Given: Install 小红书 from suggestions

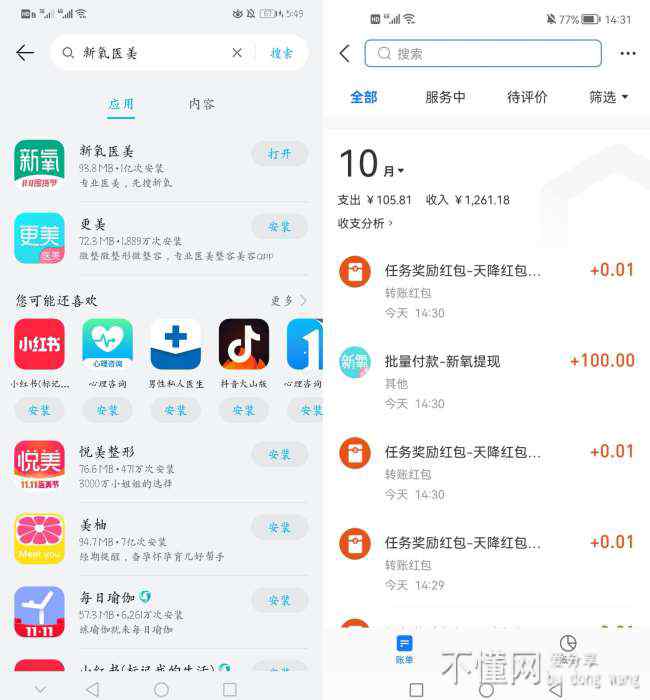Looking at the screenshot, I should (39, 410).
